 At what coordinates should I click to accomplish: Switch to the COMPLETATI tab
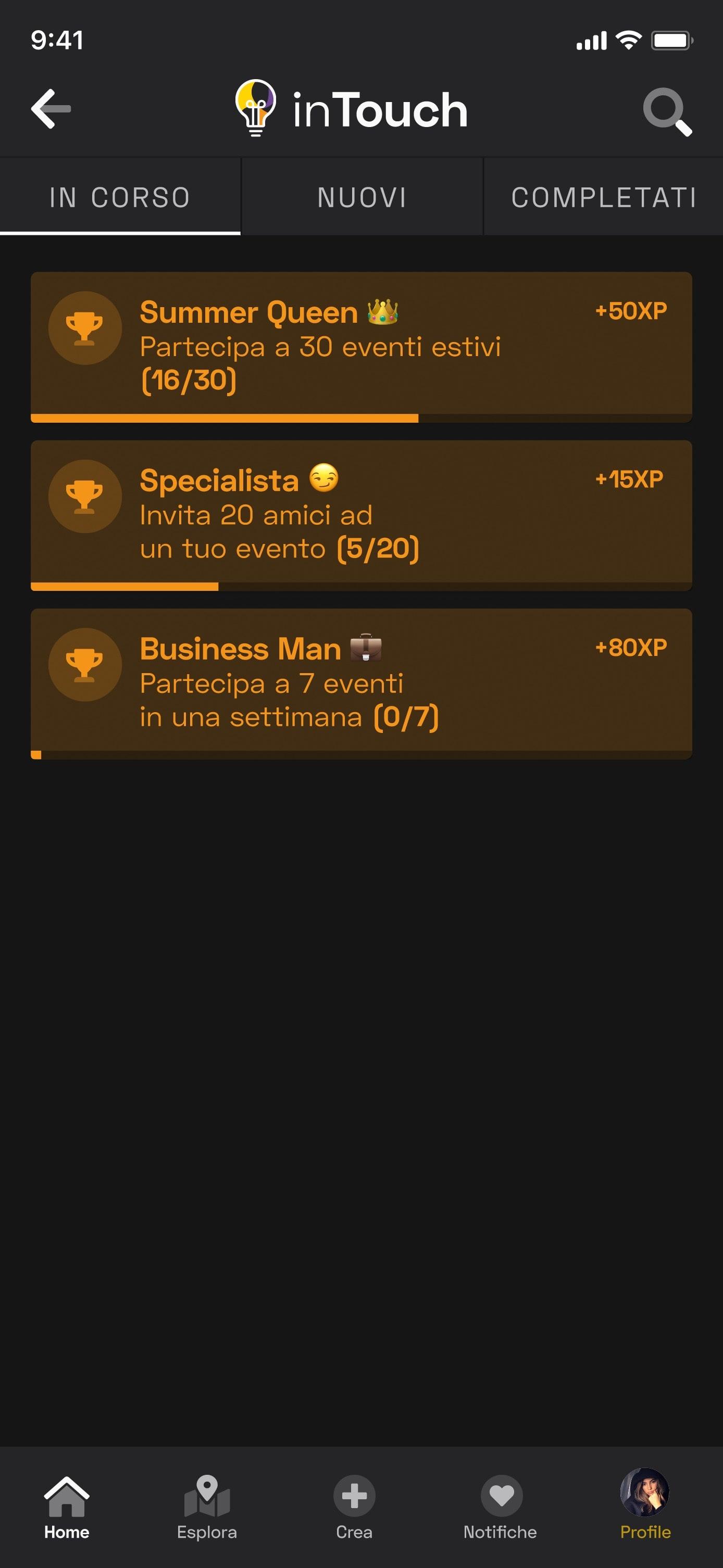604,196
